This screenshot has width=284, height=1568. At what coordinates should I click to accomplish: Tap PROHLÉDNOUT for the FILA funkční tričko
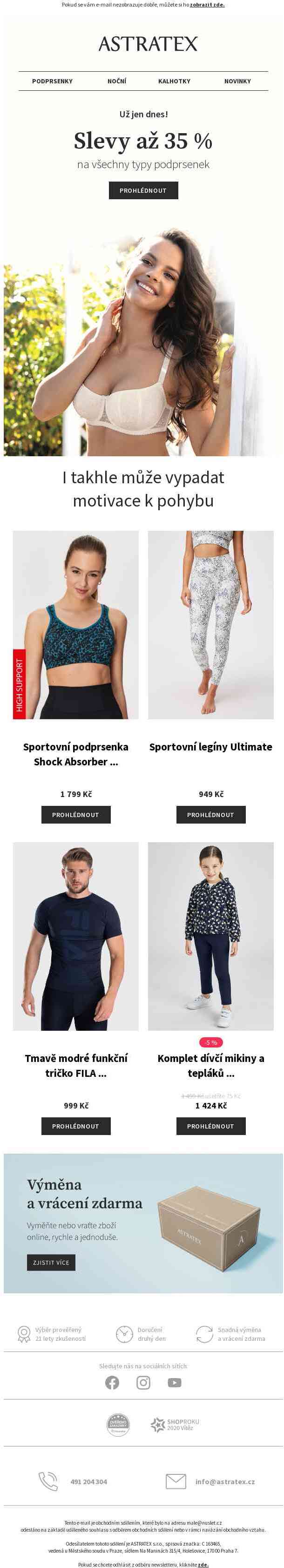tap(75, 1126)
